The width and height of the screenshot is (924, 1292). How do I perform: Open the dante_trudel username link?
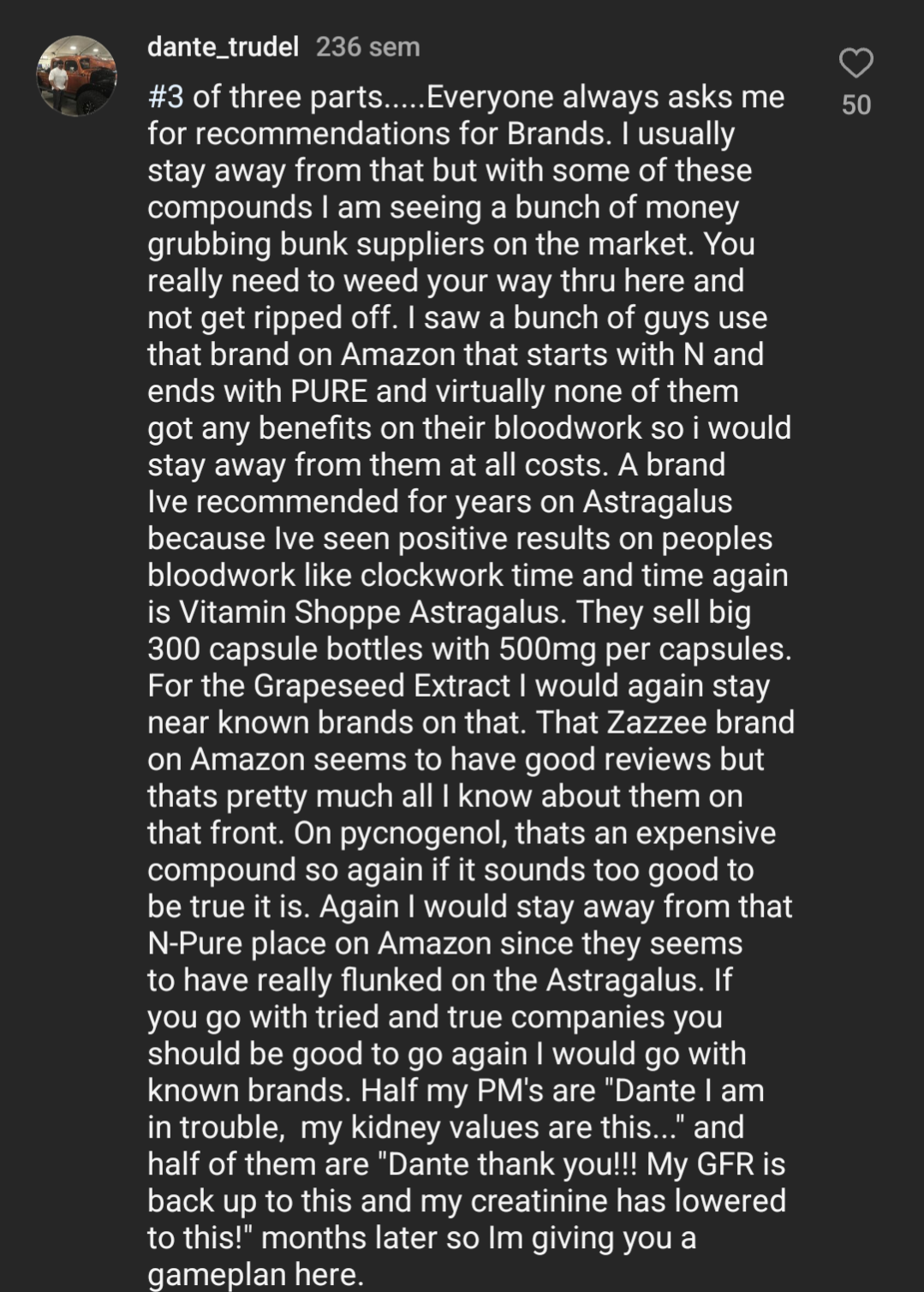(223, 46)
